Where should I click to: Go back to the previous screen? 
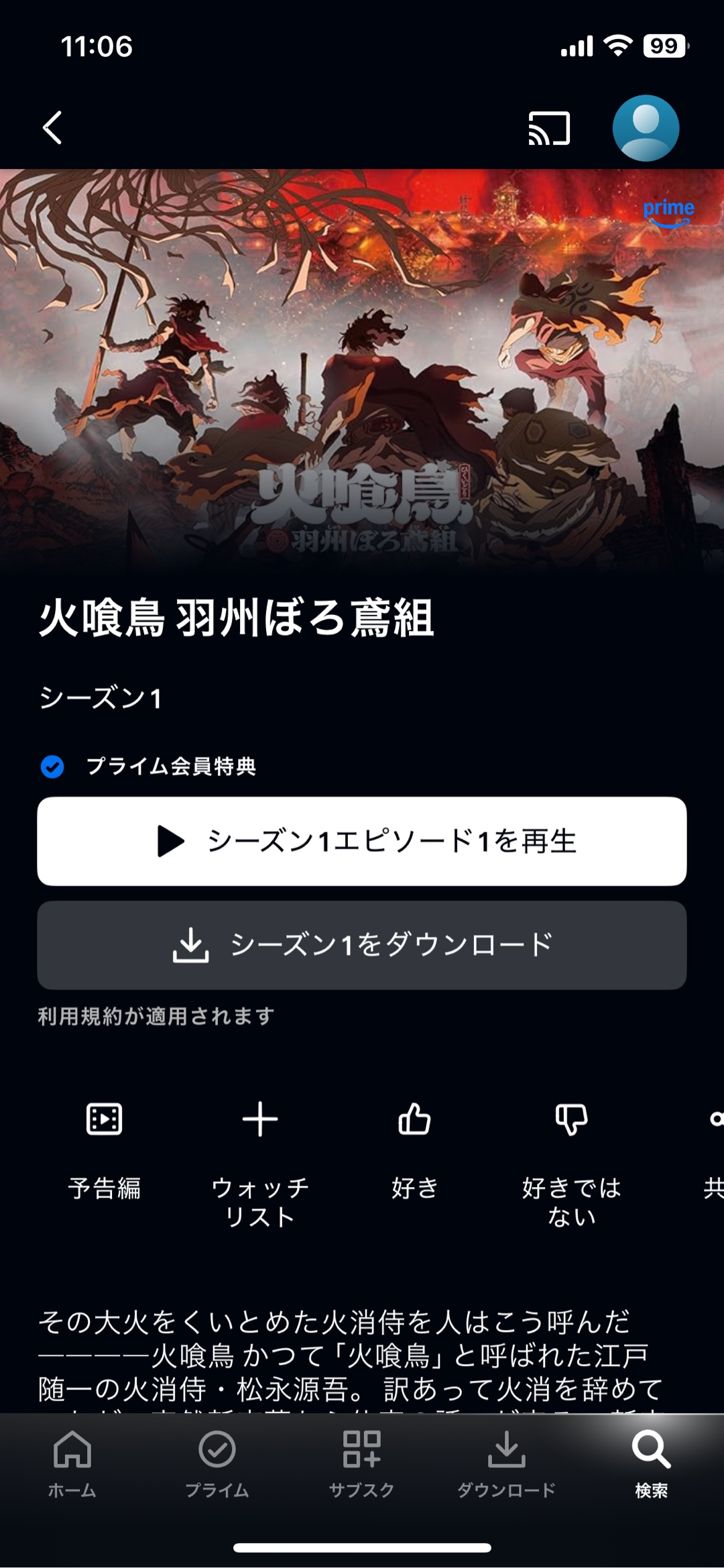(x=52, y=127)
